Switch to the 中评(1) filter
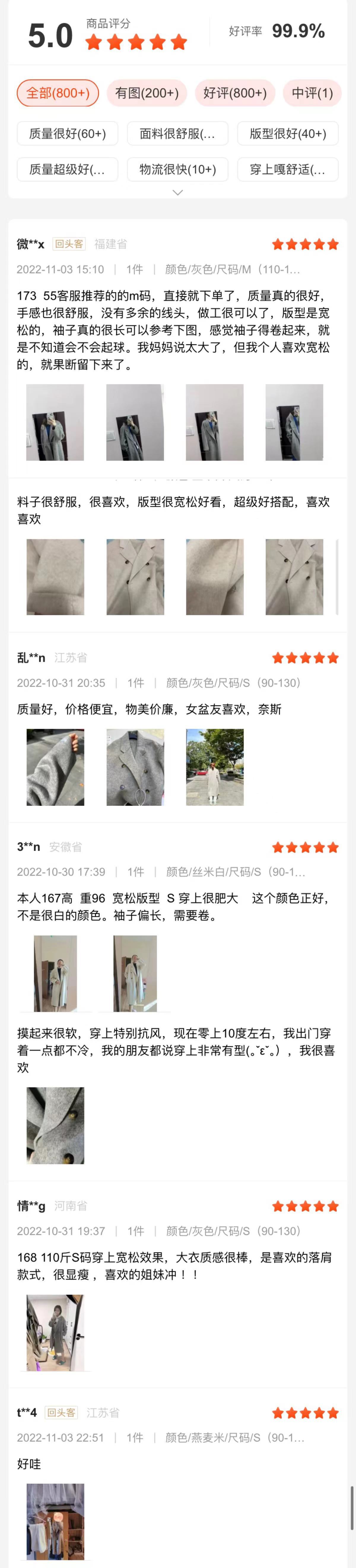Image resolution: width=356 pixels, height=1568 pixels. tap(312, 93)
